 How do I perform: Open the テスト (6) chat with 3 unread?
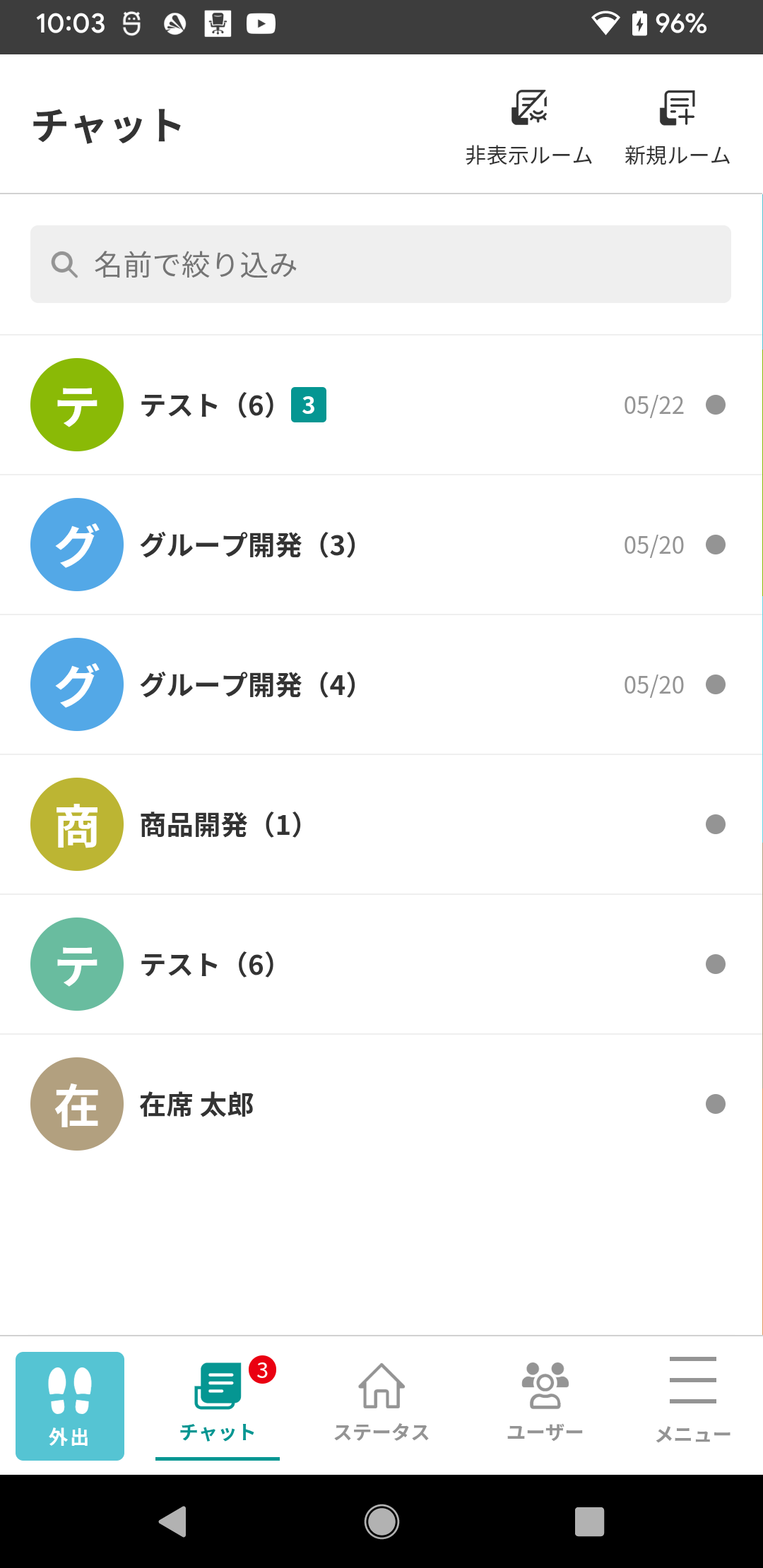[381, 405]
